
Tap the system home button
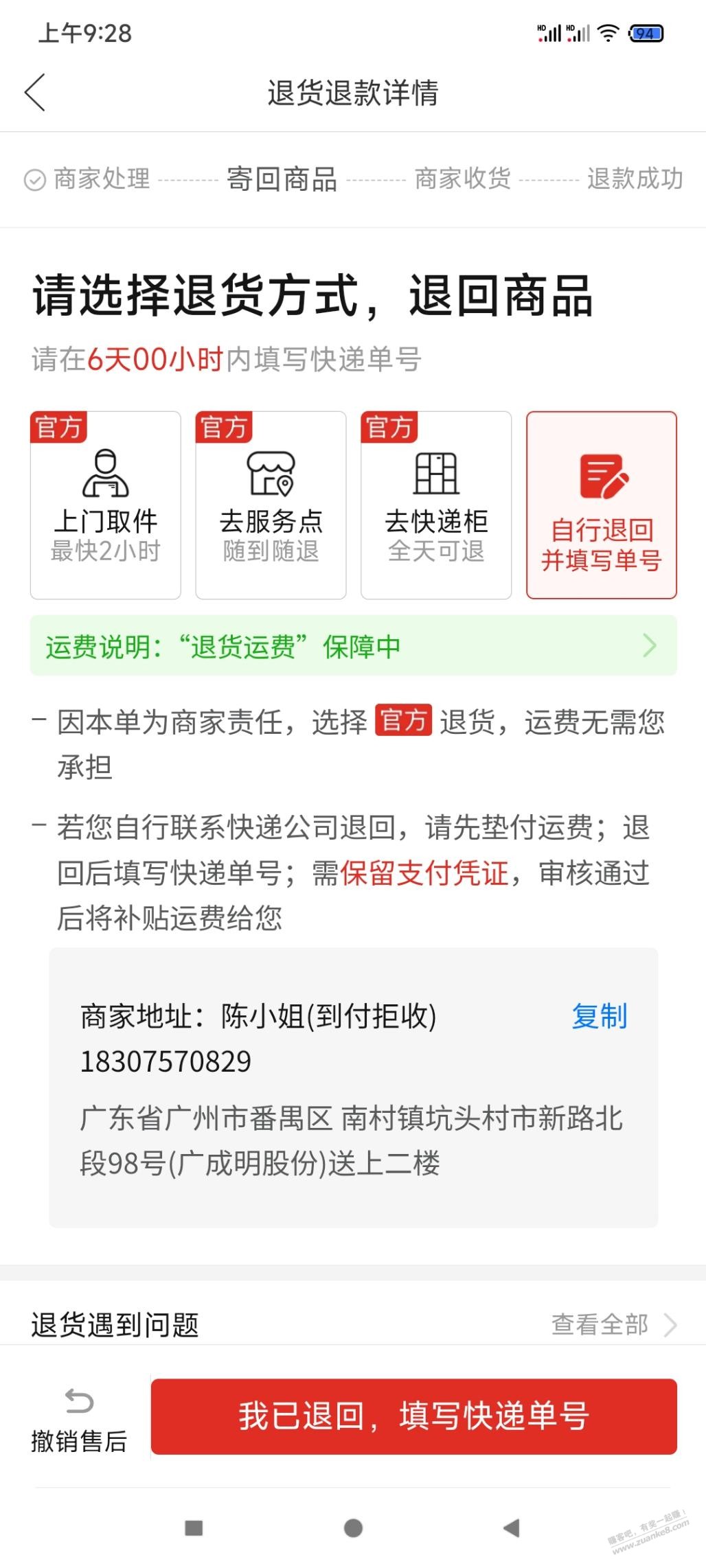pyautogui.click(x=353, y=1528)
